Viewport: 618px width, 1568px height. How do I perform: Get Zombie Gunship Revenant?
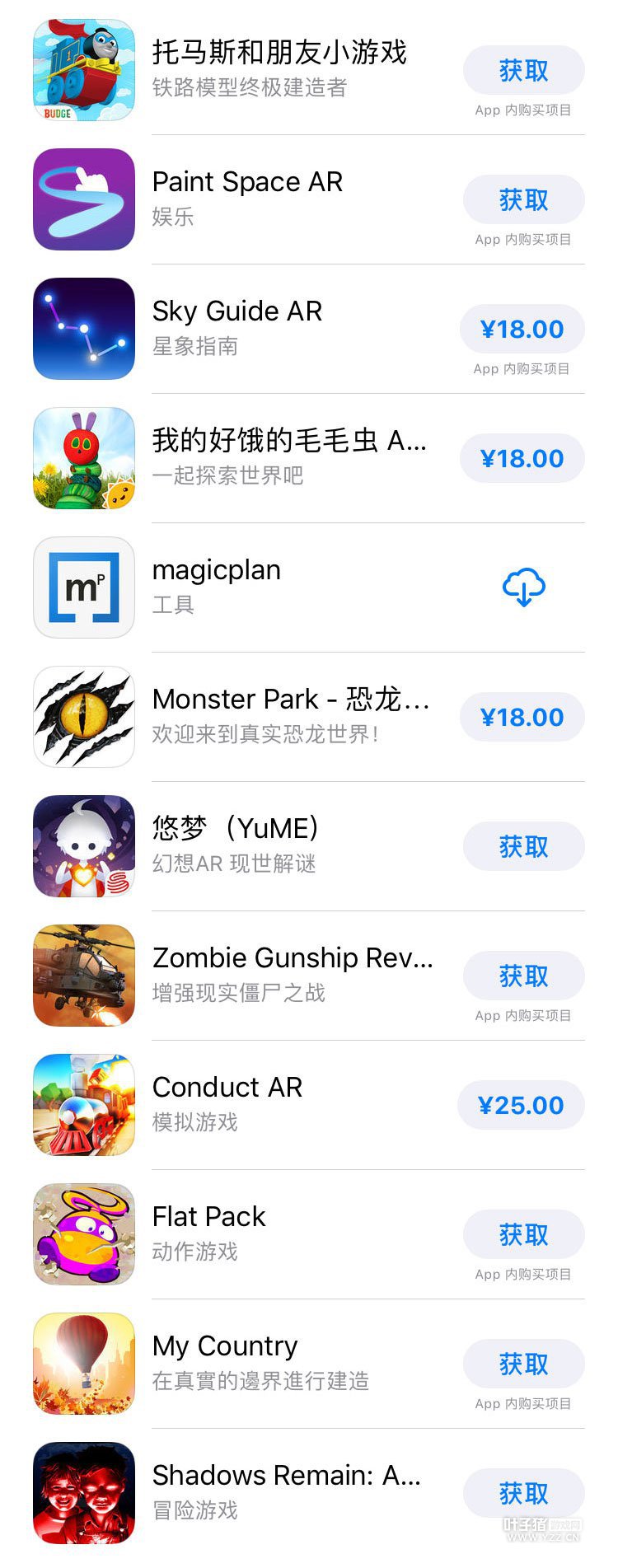pyautogui.click(x=523, y=976)
